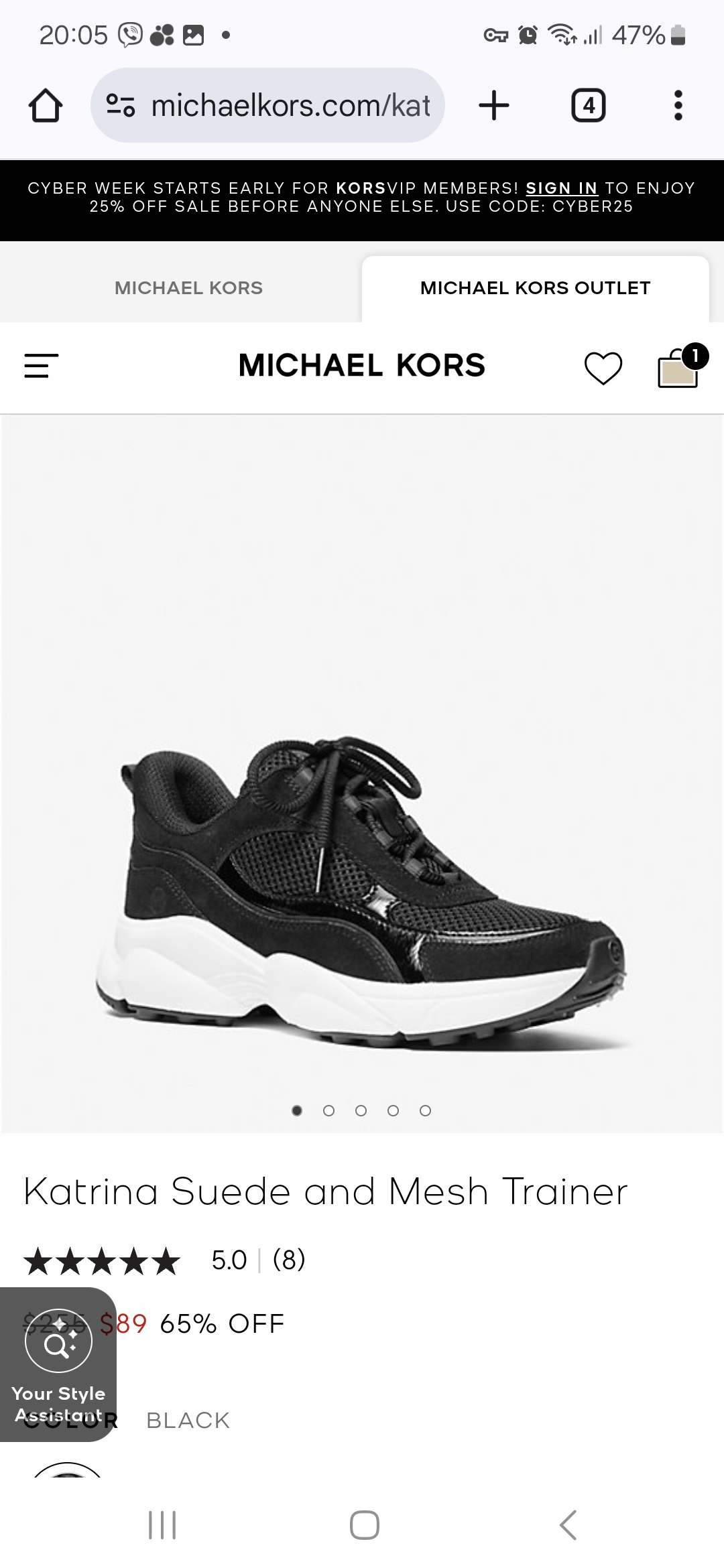The height and width of the screenshot is (1568, 724).
Task: Tap the michaelkors.com address bar
Action: [x=268, y=106]
